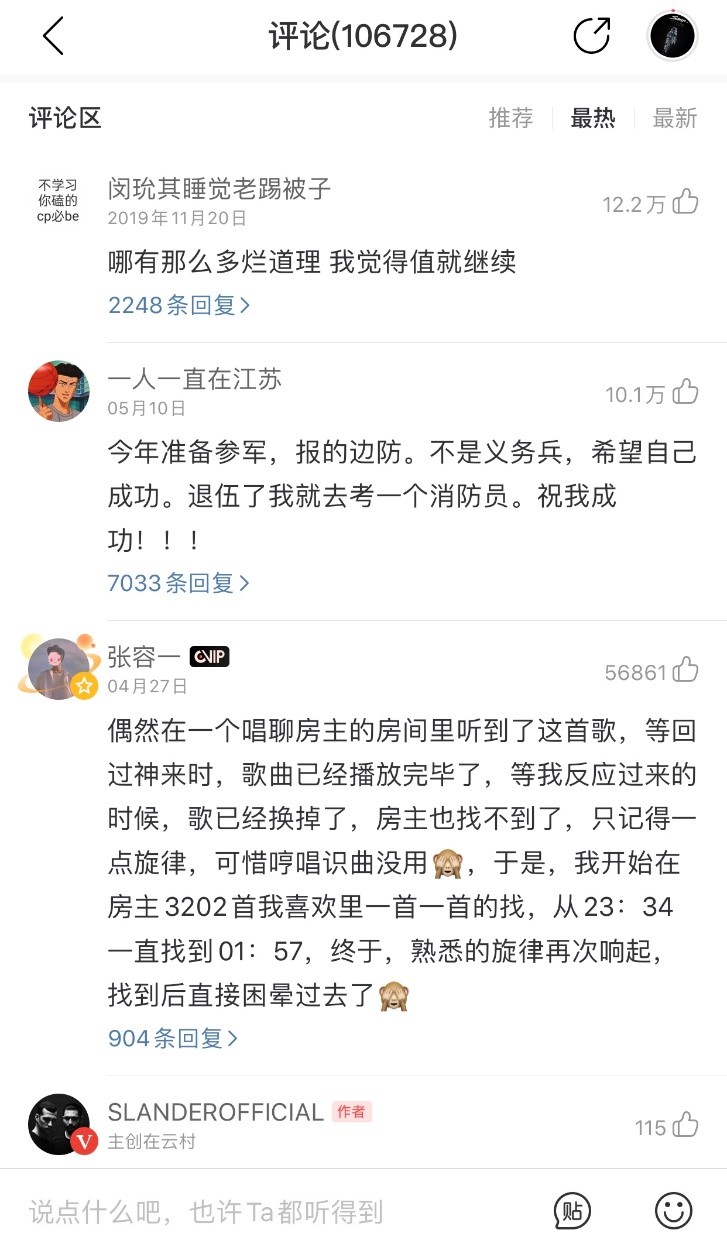The height and width of the screenshot is (1254, 727).
Task: Open 一人一直在江苏's profile avatar
Action: [x=59, y=391]
